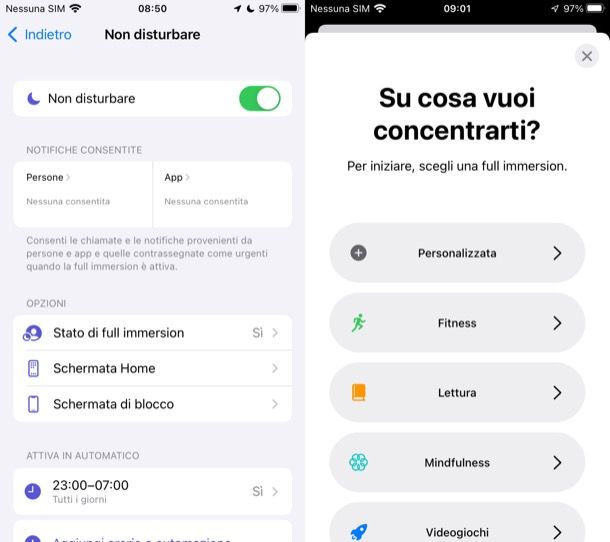Viewport: 610px width, 542px height.
Task: Pick the Lettura focus
Action: [x=457, y=393]
